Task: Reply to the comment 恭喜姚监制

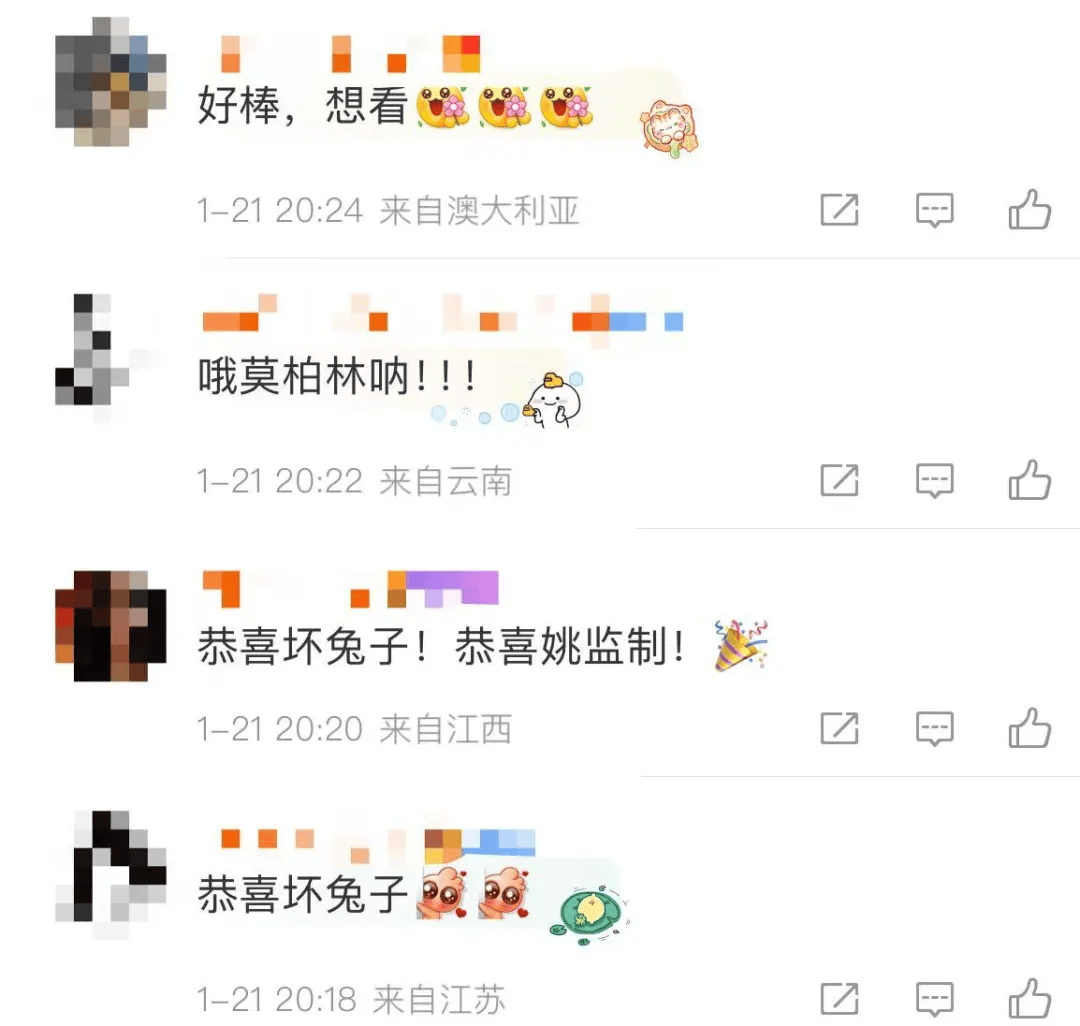Action: (x=935, y=728)
